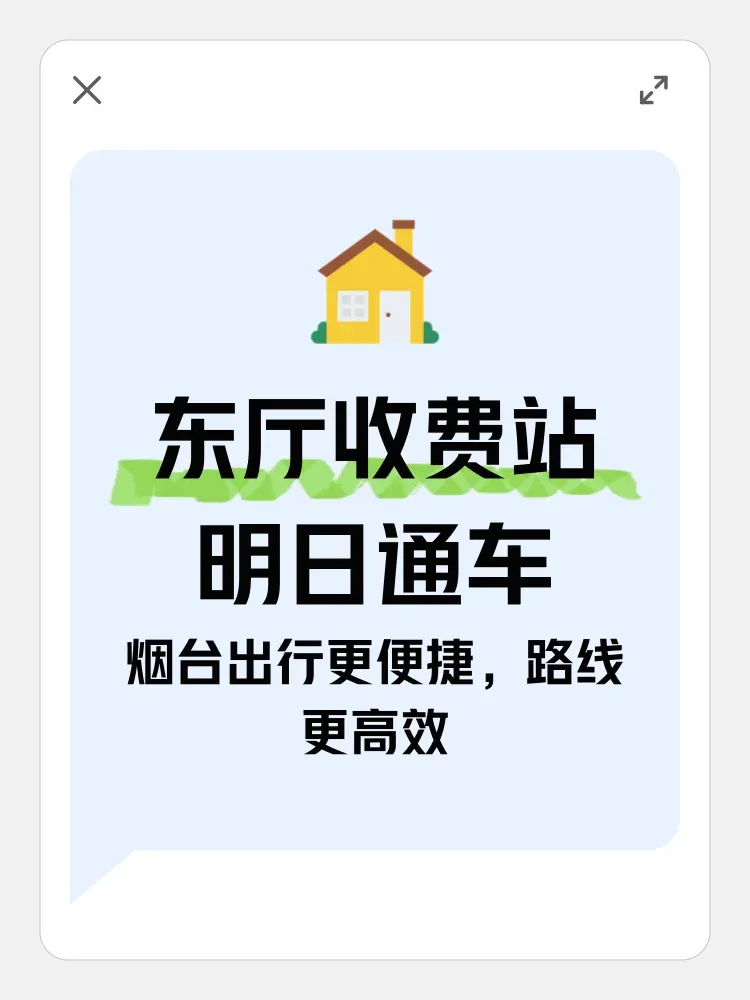Expand the card to full screen
This screenshot has height=1000, width=750.
pos(654,90)
